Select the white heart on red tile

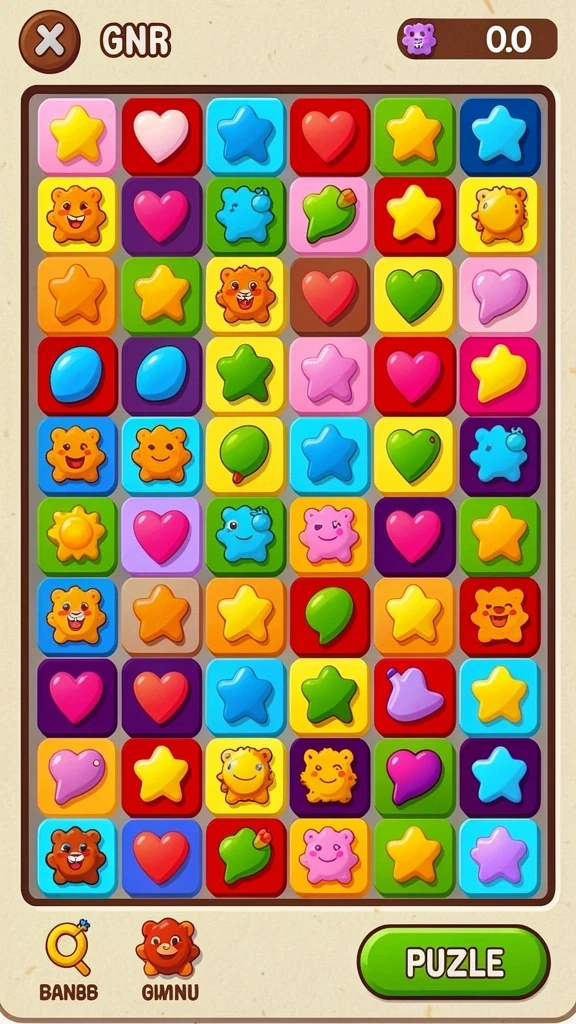(161, 136)
